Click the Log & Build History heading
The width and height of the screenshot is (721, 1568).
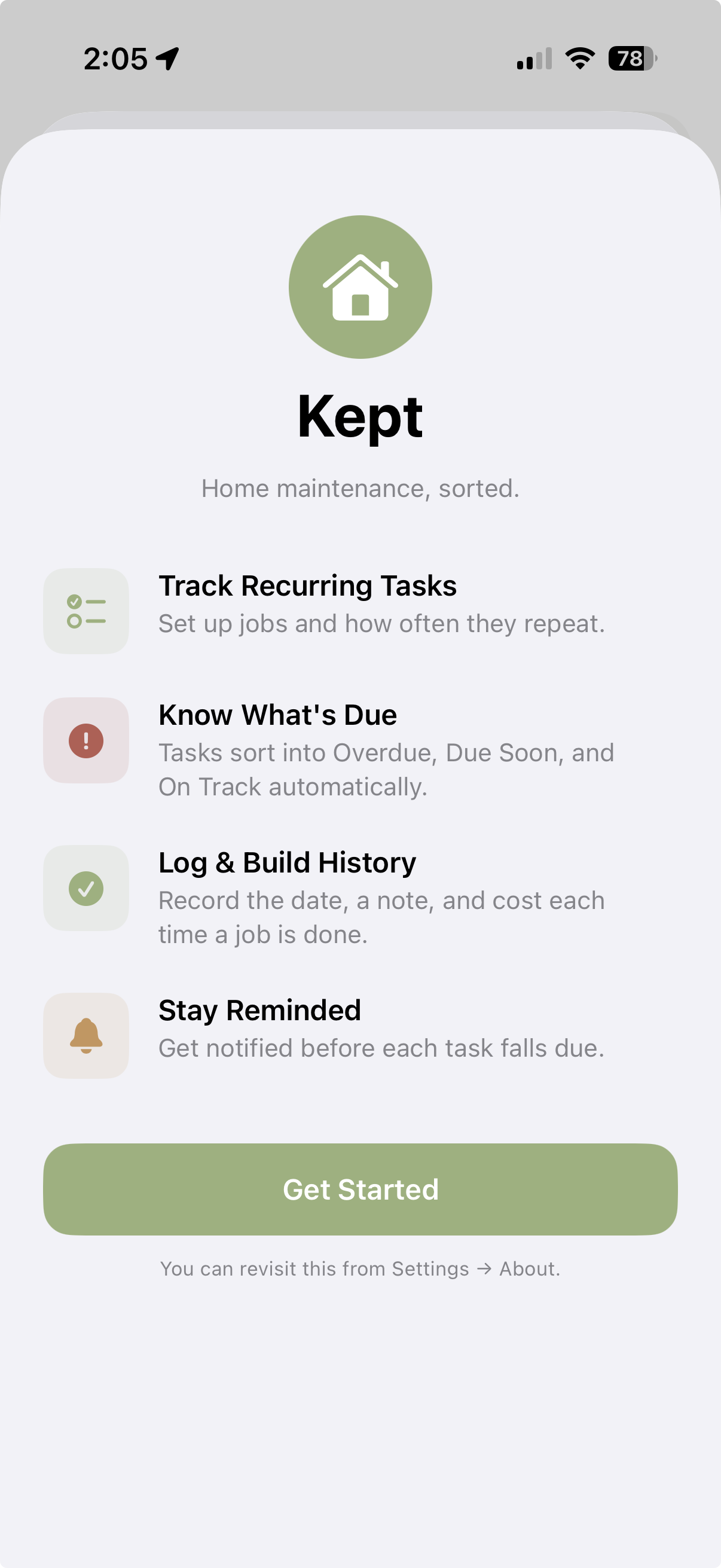(286, 862)
